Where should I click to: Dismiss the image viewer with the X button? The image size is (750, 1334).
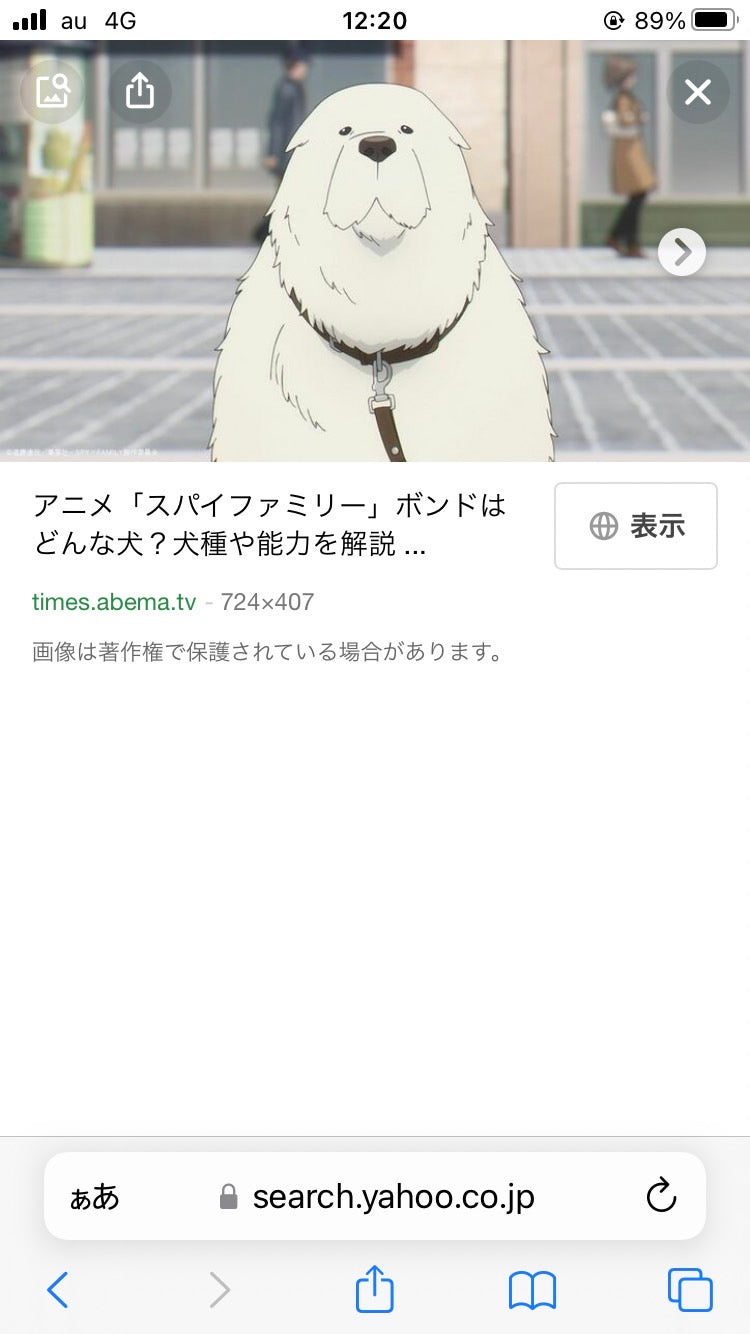697,92
